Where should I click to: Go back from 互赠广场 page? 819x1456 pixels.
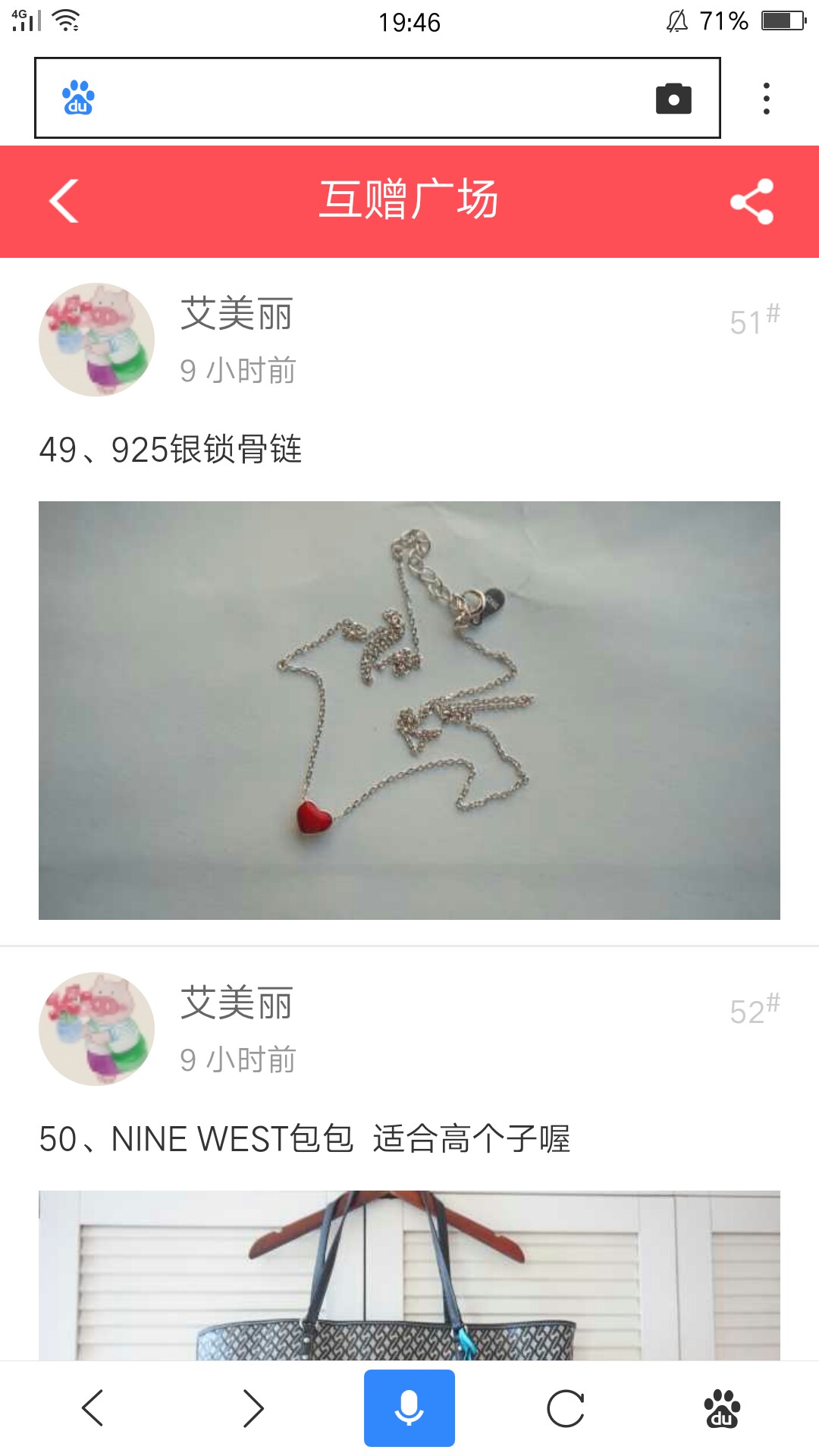(64, 201)
